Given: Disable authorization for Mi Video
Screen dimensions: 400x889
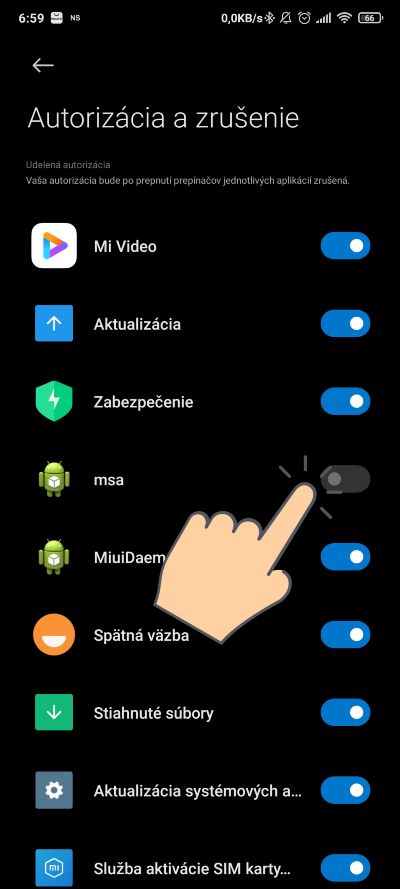Looking at the screenshot, I should tap(345, 246).
